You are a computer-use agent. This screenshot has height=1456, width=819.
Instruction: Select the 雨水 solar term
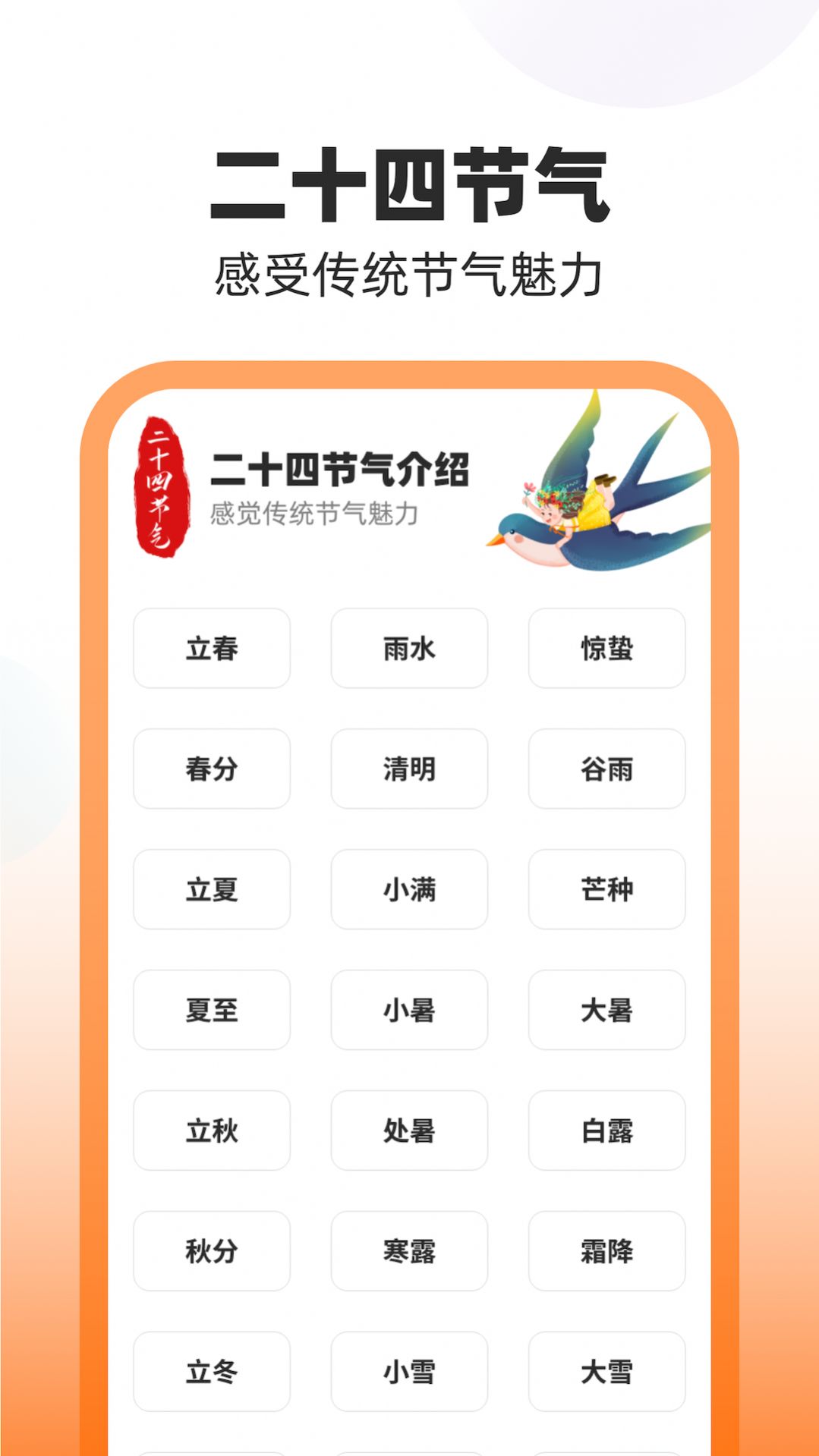tap(408, 649)
